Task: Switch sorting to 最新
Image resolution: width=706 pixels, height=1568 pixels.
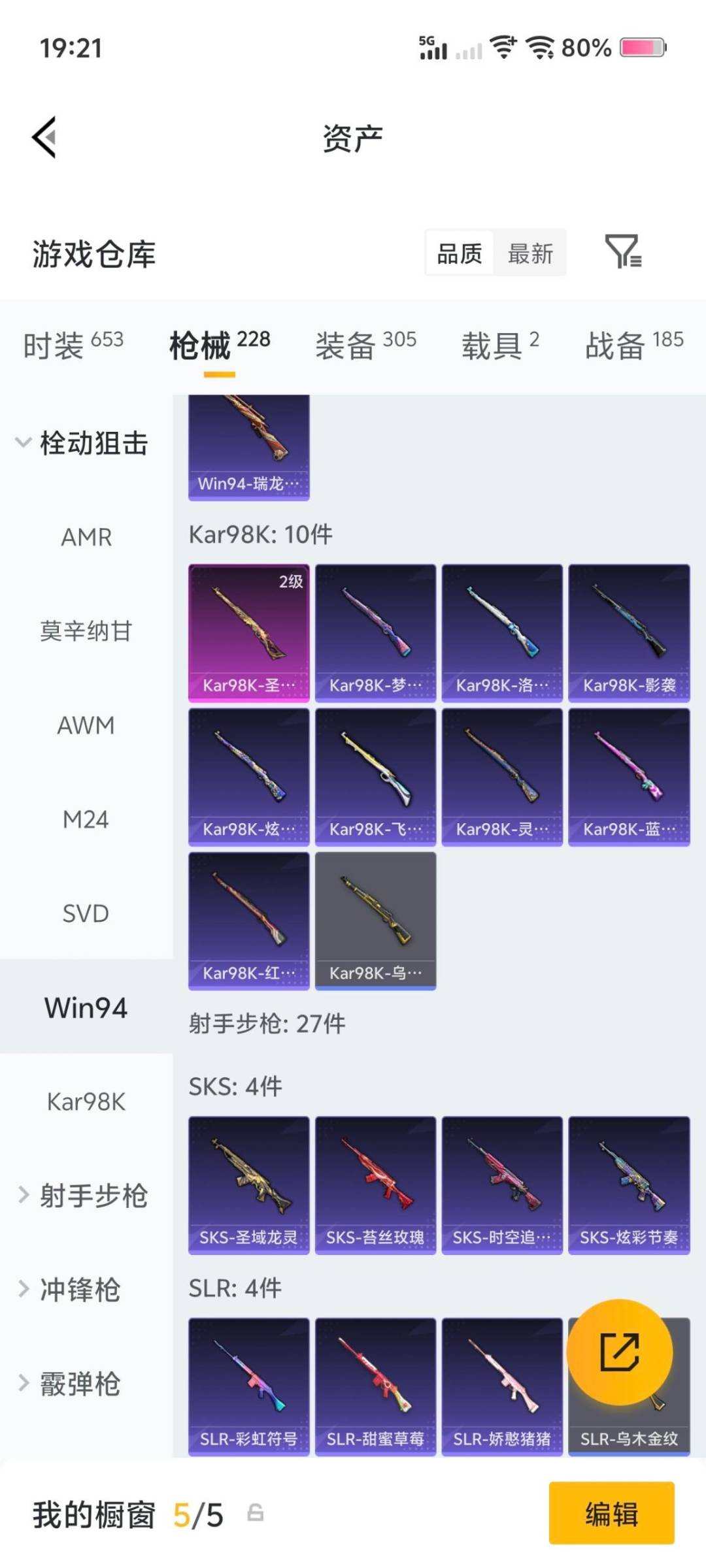Action: point(529,253)
